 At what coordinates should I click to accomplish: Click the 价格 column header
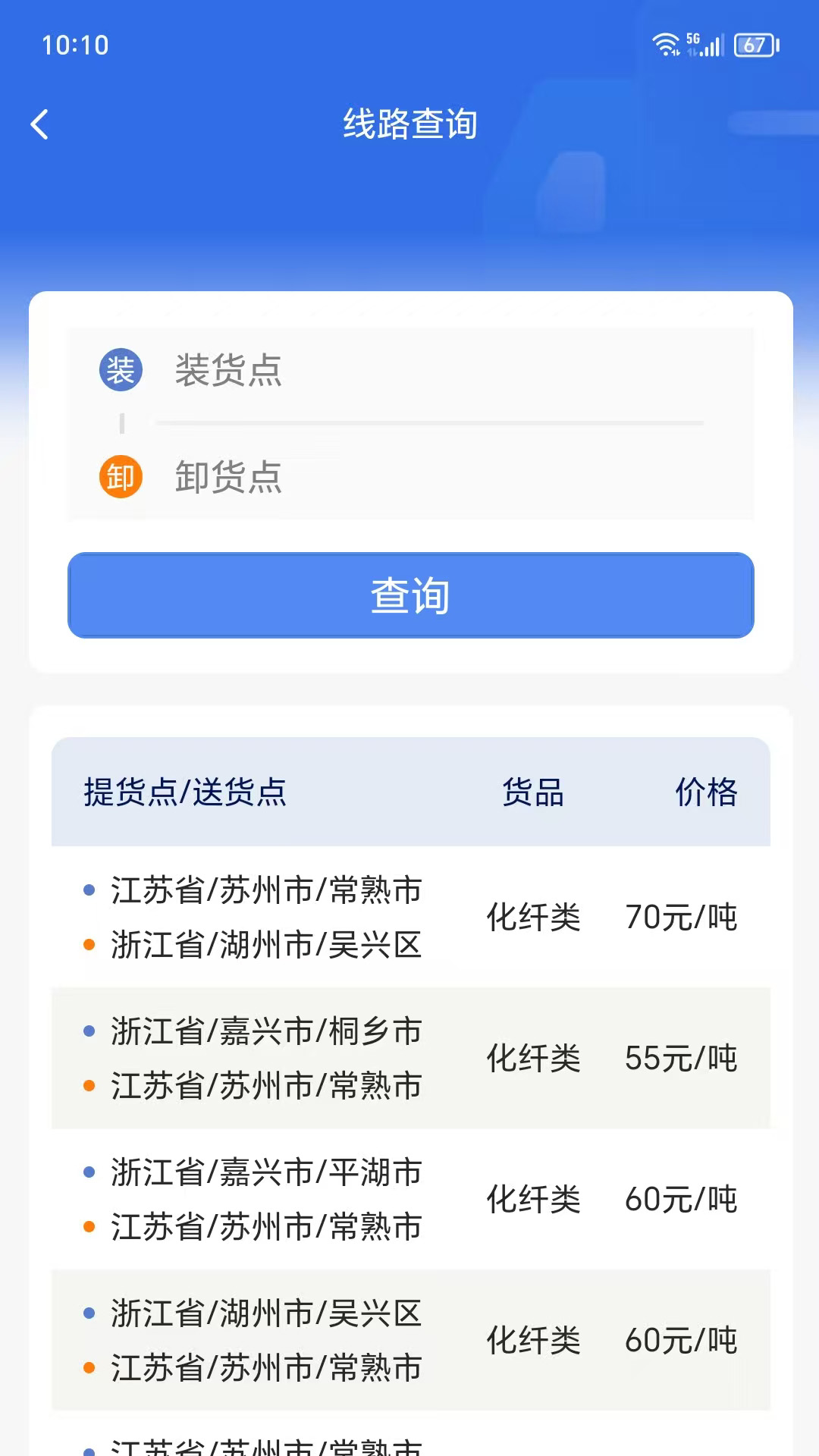pyautogui.click(x=706, y=793)
